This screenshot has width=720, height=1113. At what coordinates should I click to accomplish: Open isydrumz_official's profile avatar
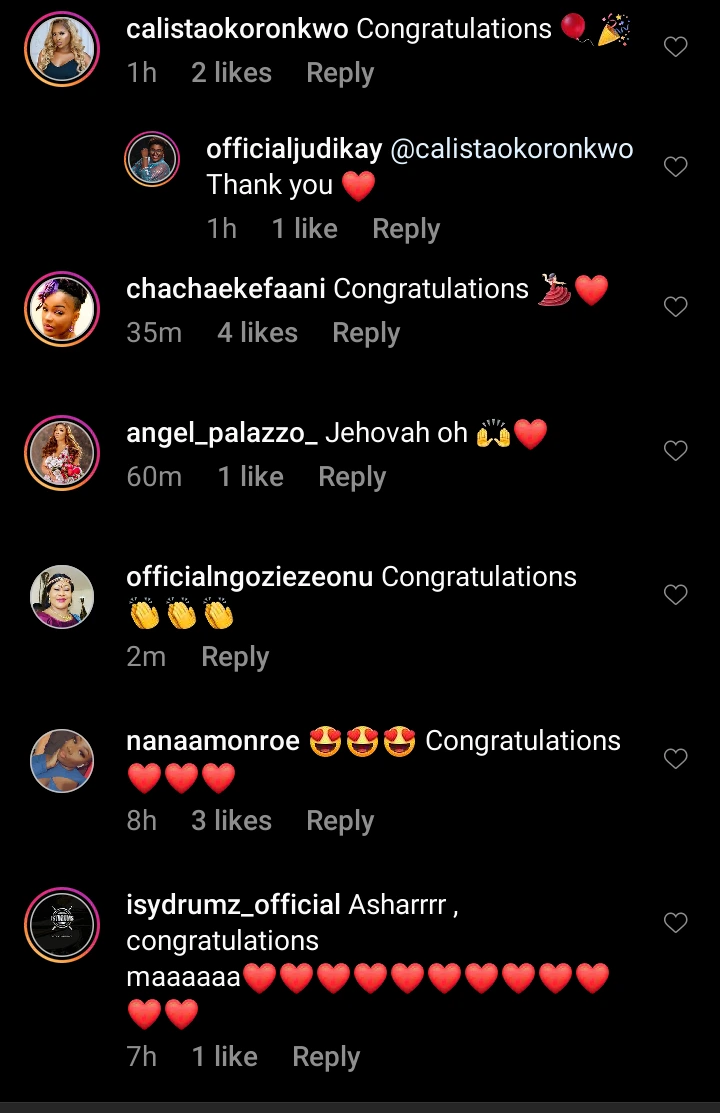click(61, 923)
